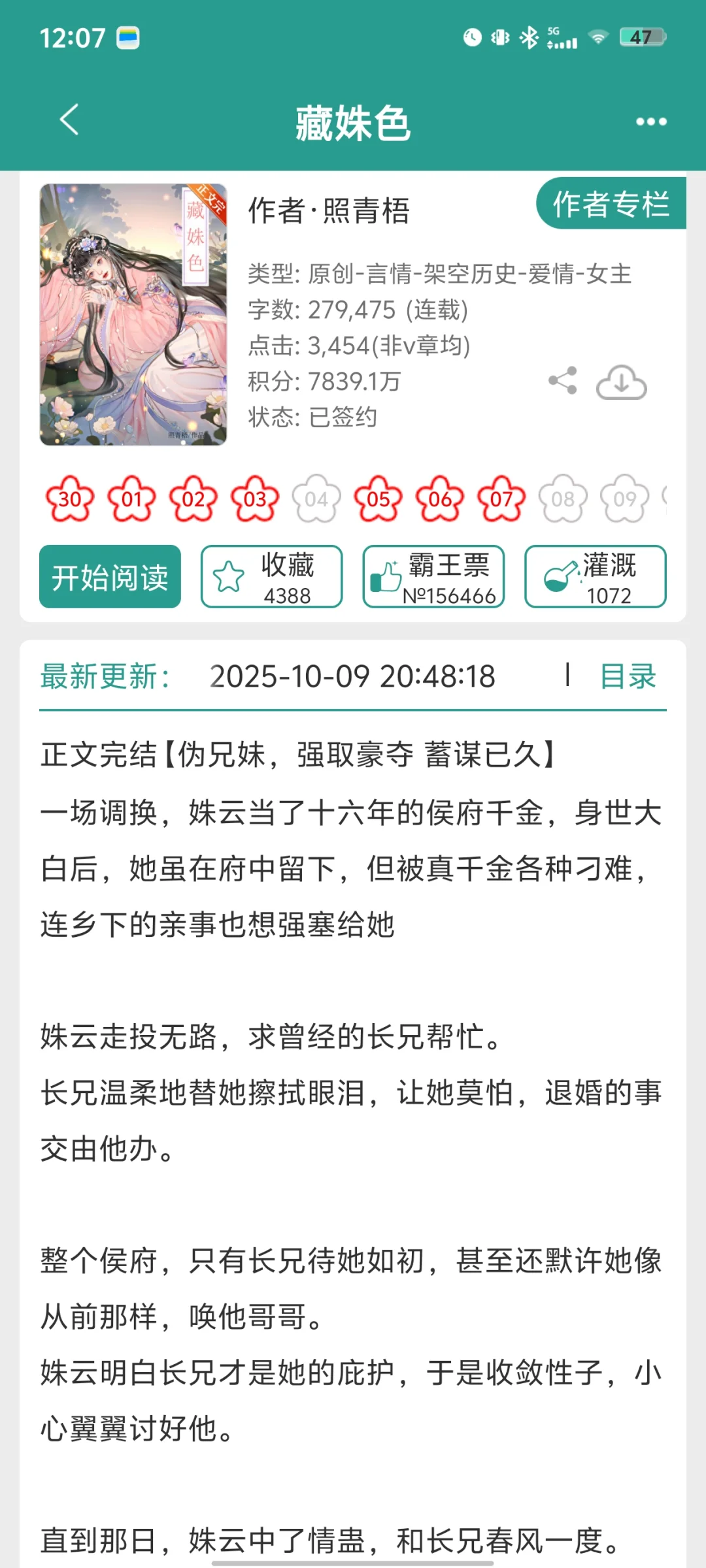Add the novel to 收藏
This screenshot has height=1568, width=706.
point(271,577)
